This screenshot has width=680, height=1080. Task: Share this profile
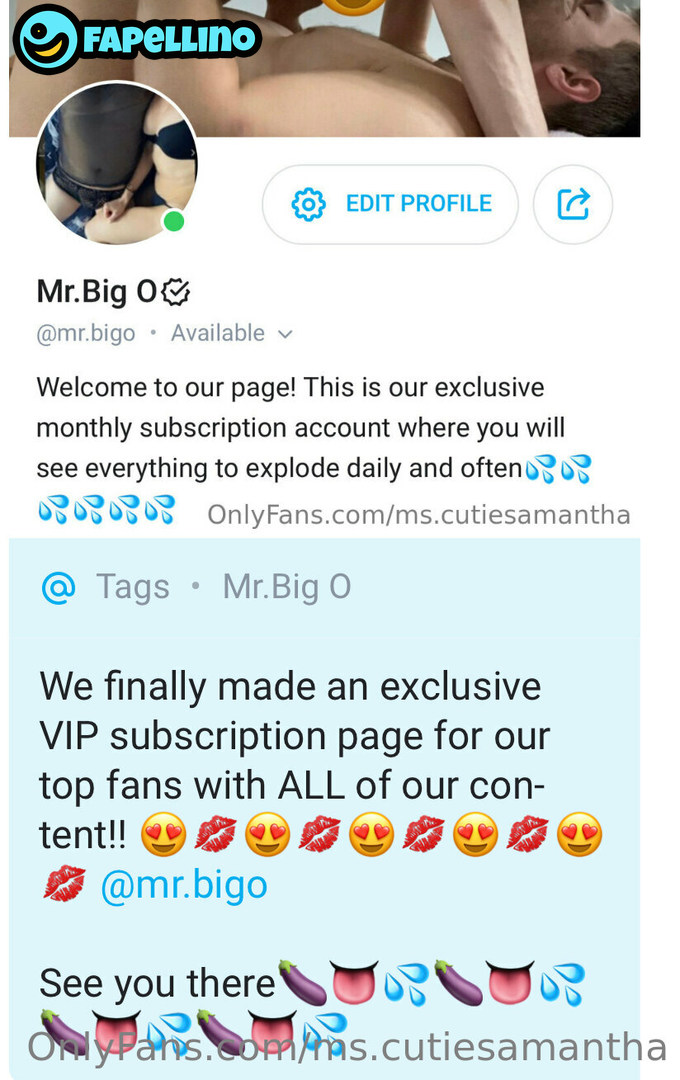click(x=573, y=204)
